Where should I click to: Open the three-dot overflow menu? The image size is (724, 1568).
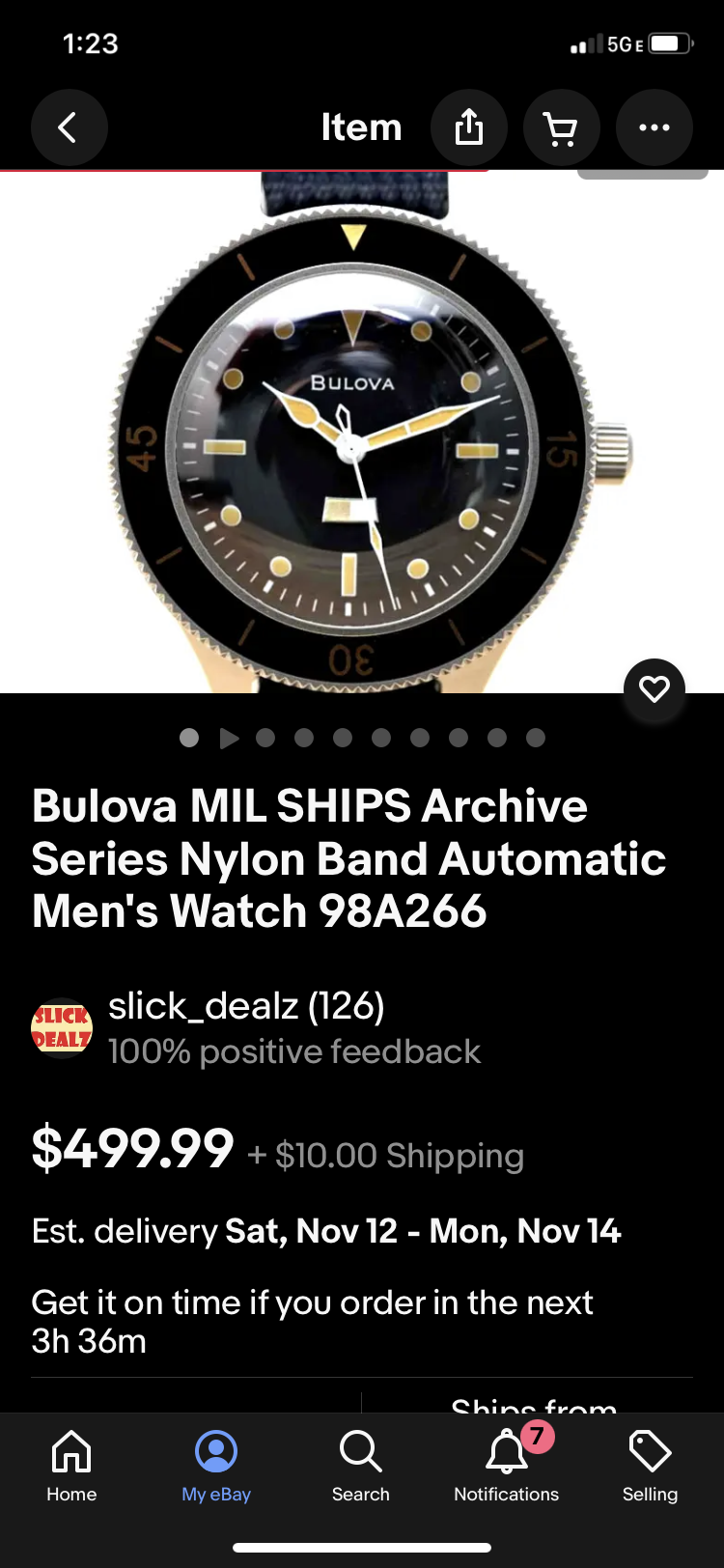click(x=654, y=127)
